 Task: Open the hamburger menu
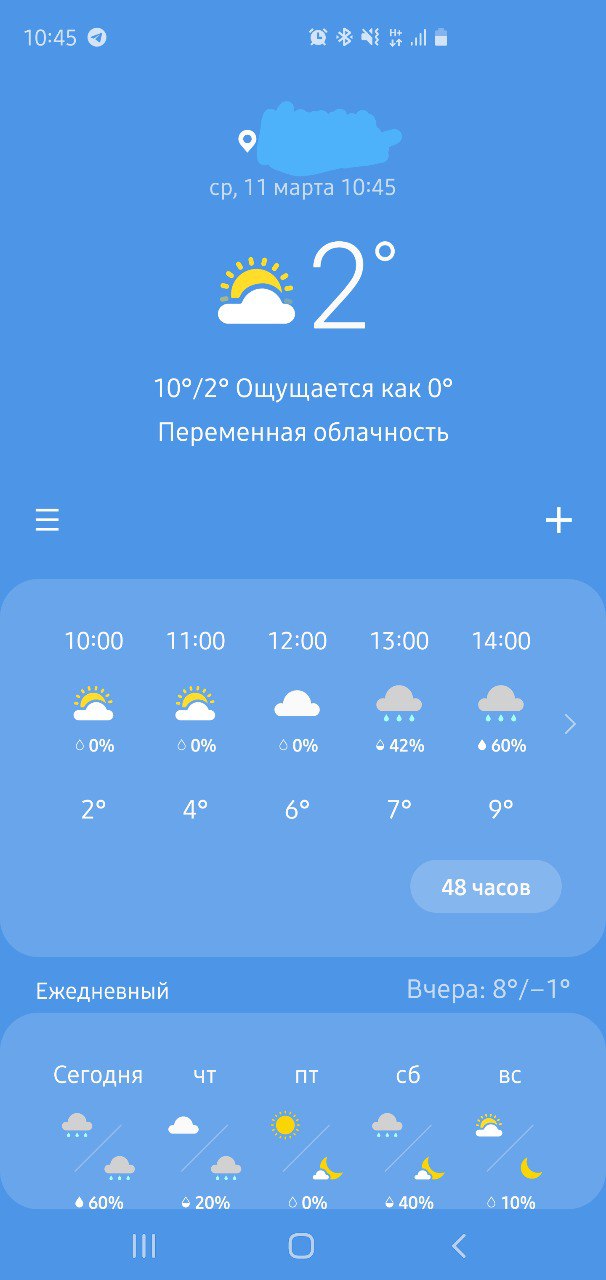(x=47, y=520)
